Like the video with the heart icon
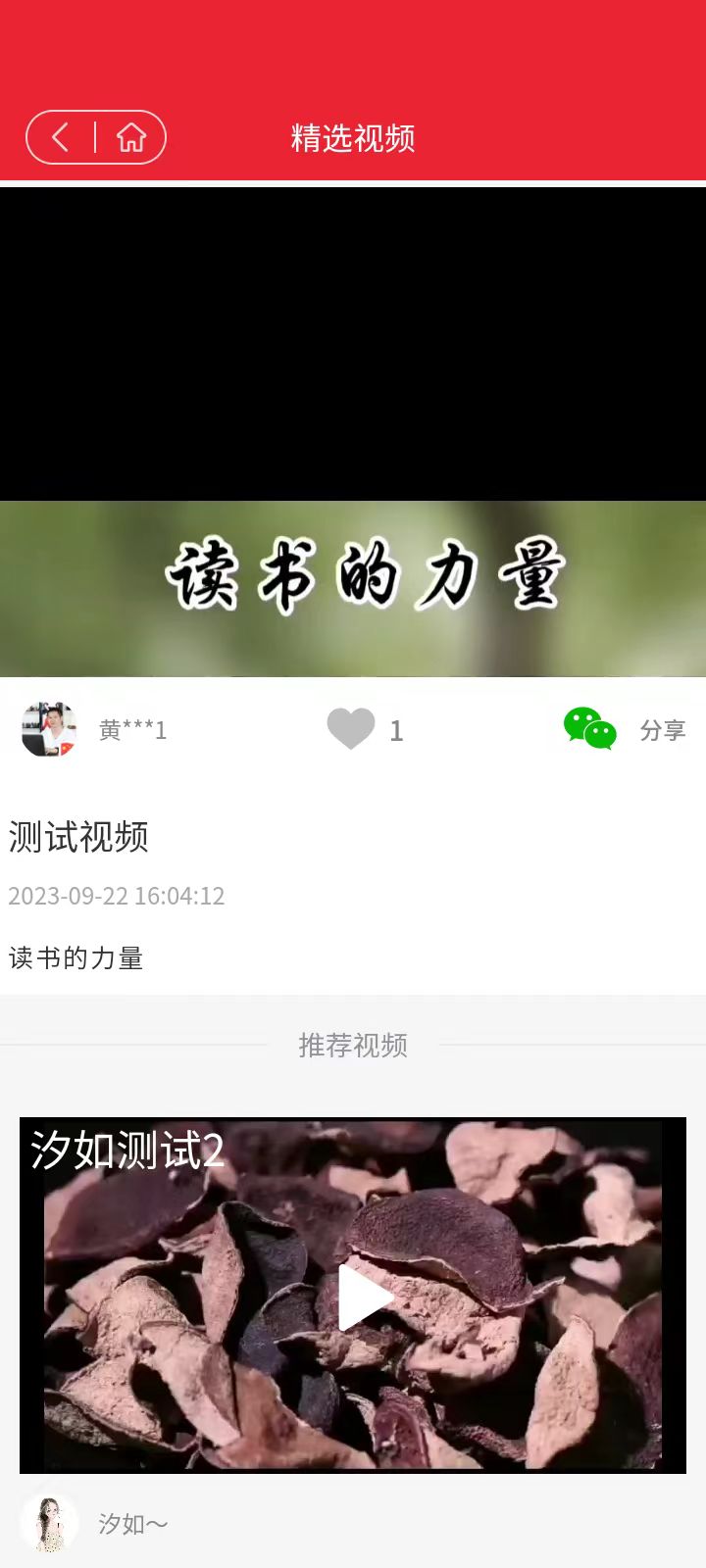Screen dimensions: 706x1568 [351, 729]
